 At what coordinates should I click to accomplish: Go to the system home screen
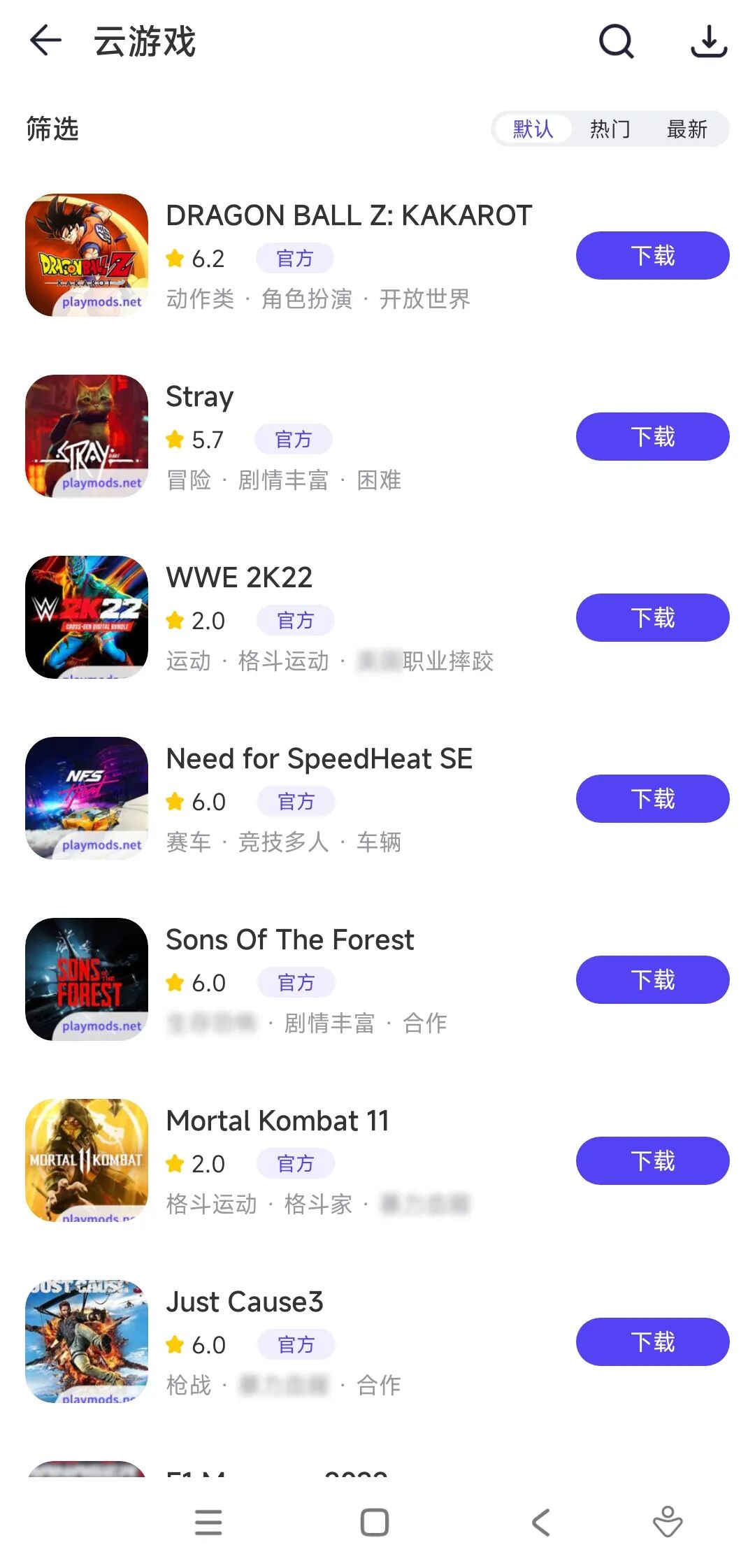click(x=375, y=1522)
